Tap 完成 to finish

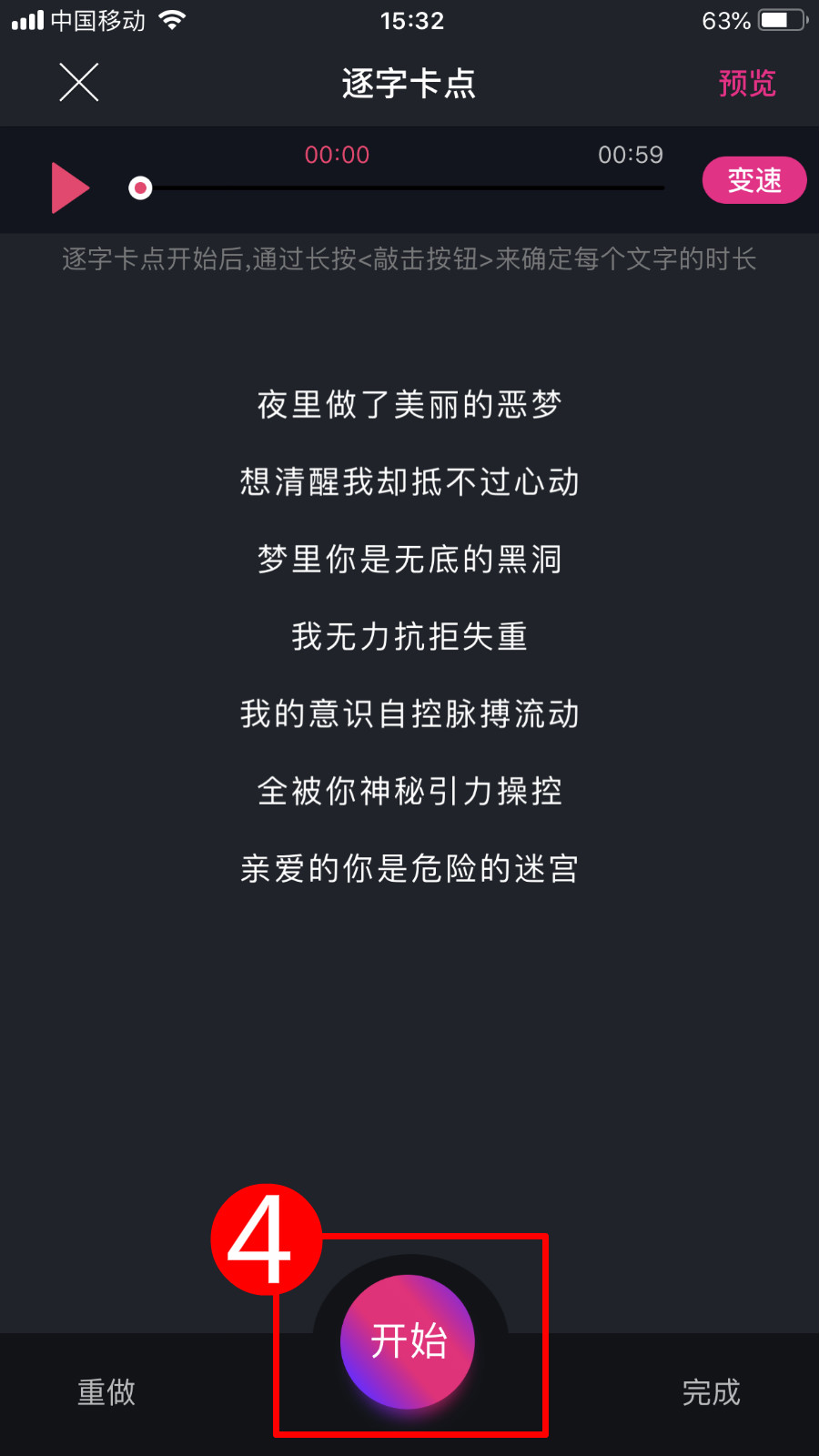click(711, 1391)
